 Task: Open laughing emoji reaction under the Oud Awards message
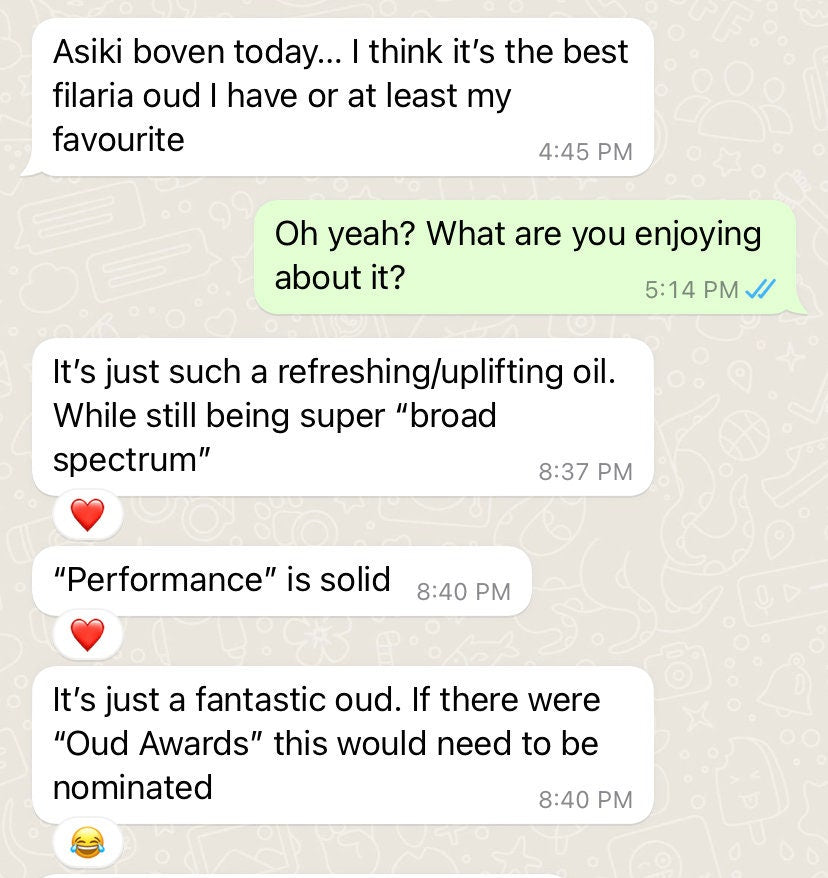pos(88,845)
